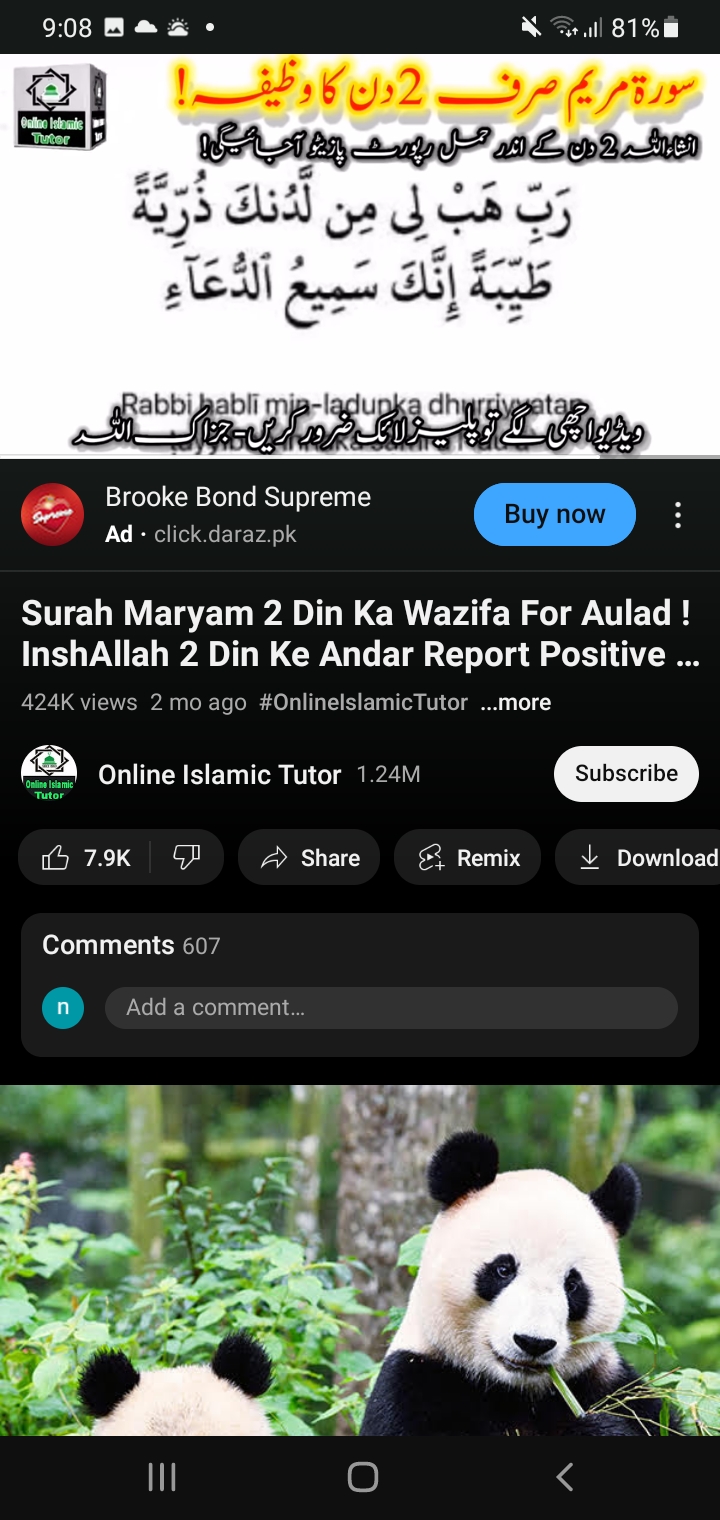Remix this video
The width and height of the screenshot is (720, 1520).
(x=467, y=857)
